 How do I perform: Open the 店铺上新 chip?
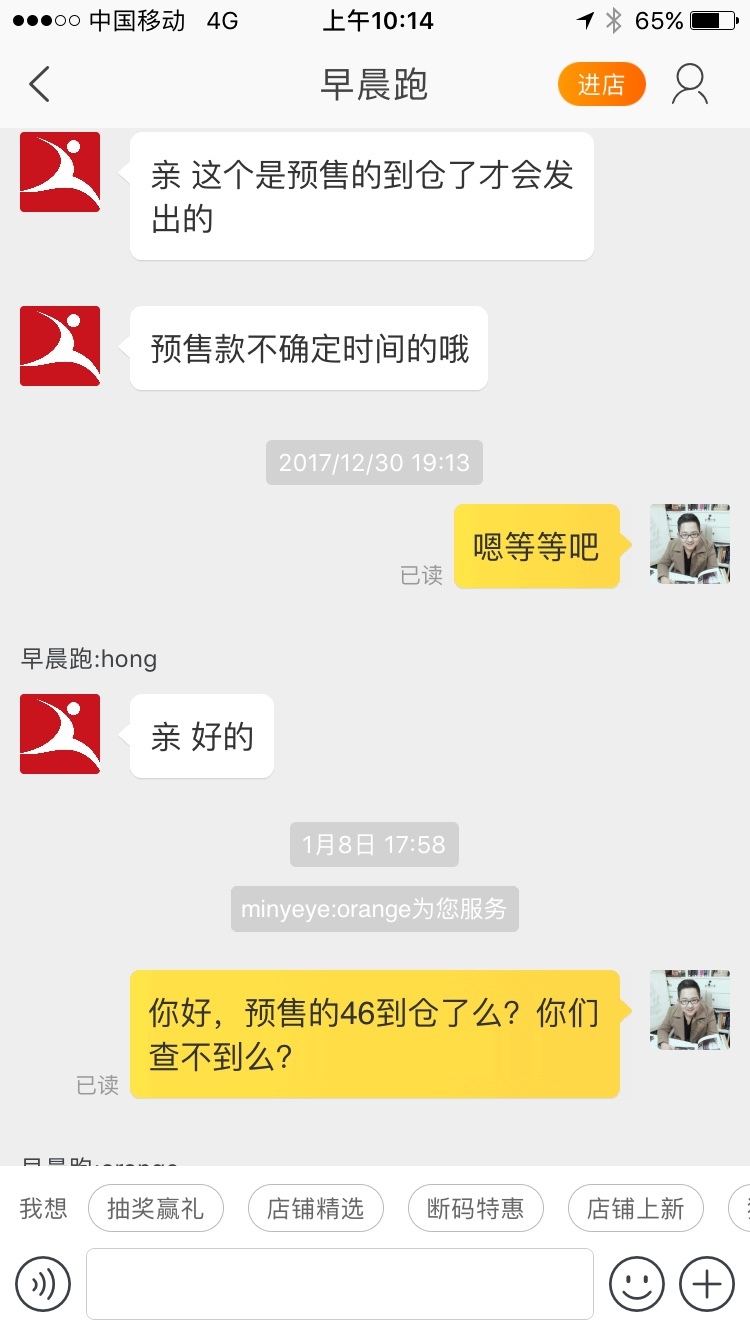point(636,1209)
